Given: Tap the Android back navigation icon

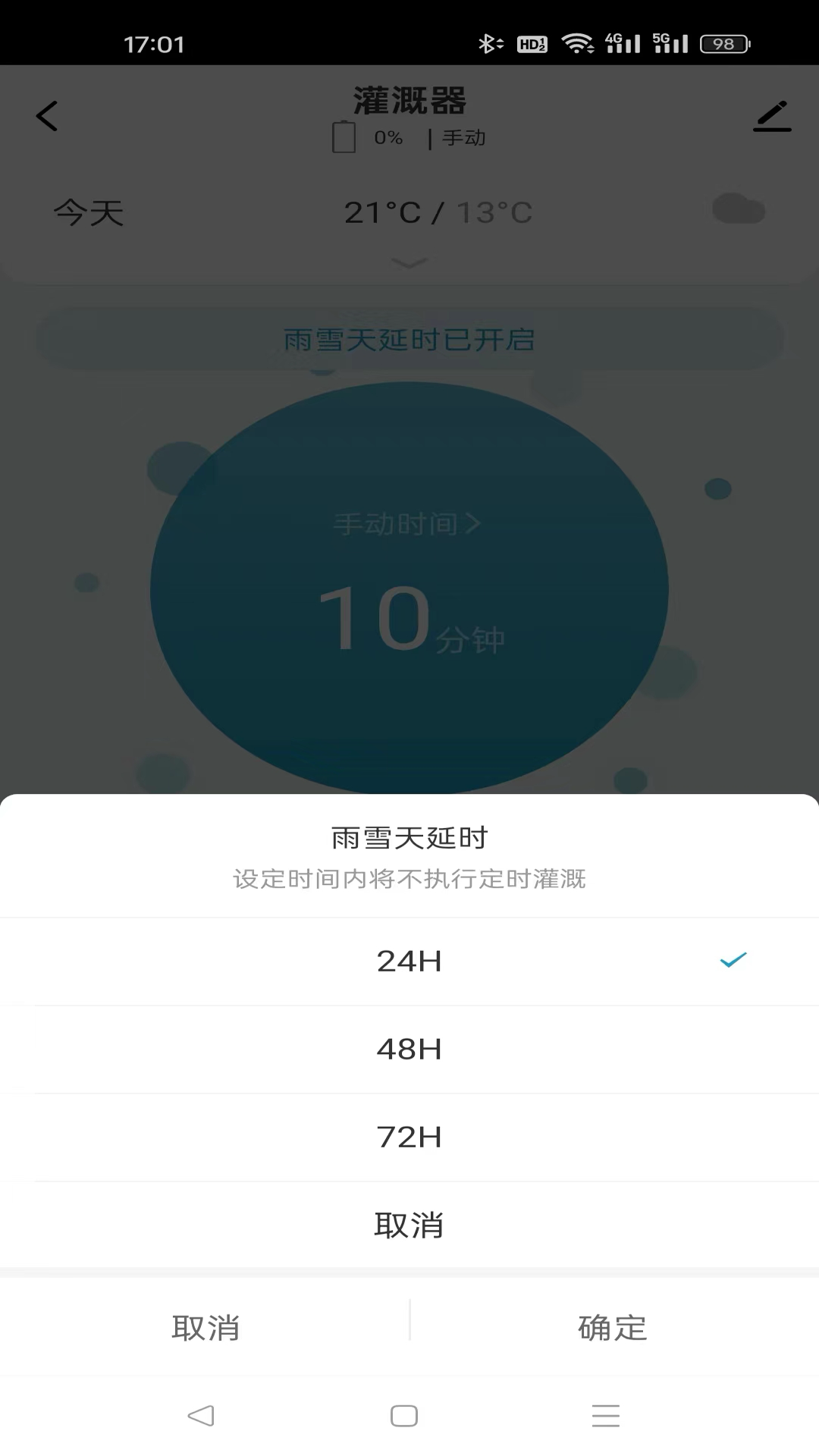Looking at the screenshot, I should [201, 1415].
